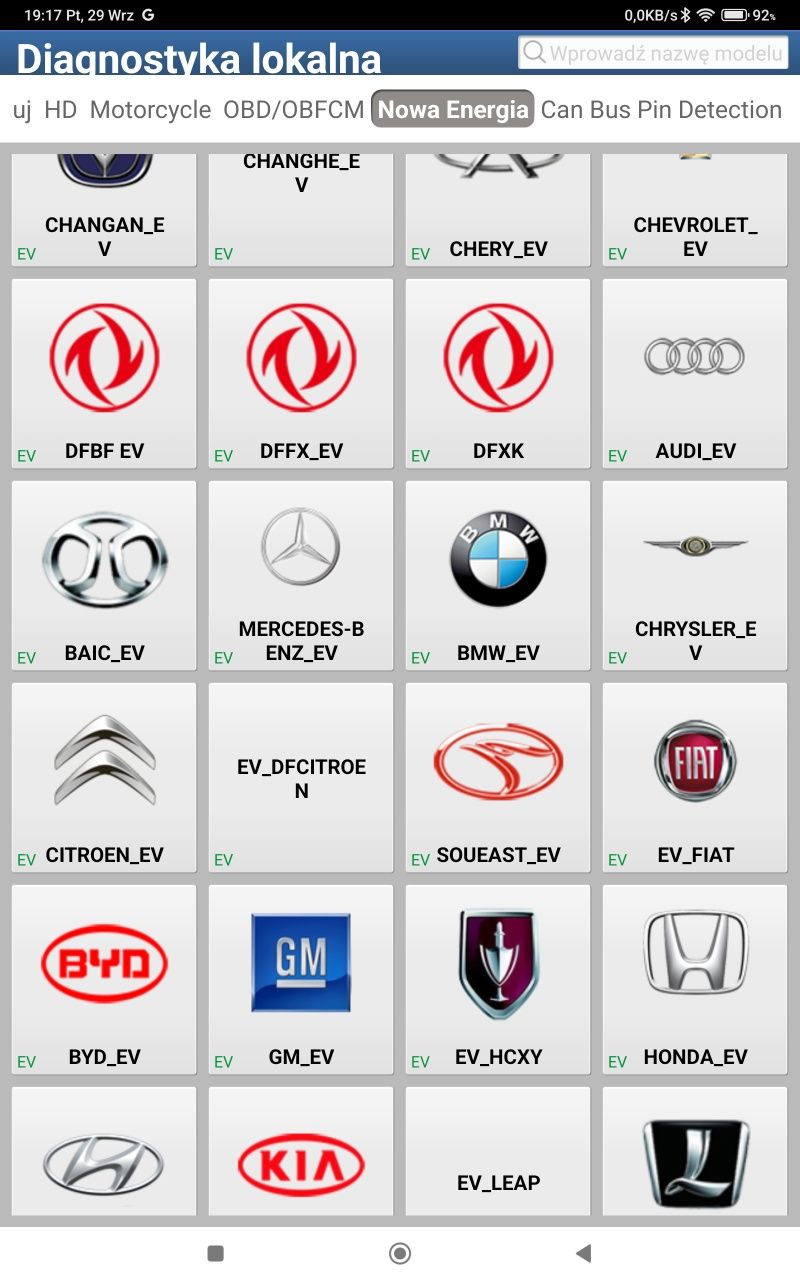Open the GM_EV tile
The height and width of the screenshot is (1280, 800).
pos(301,979)
